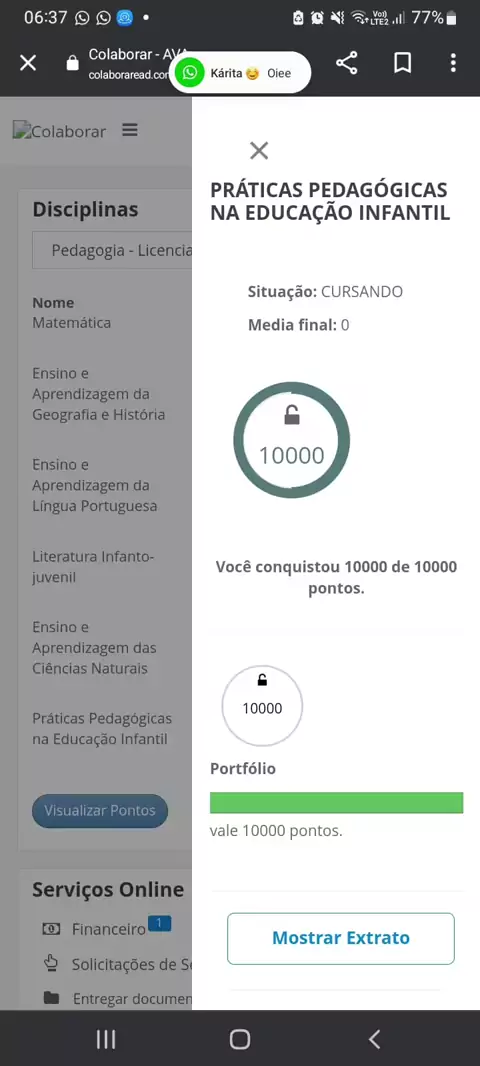Select the Matemática discipline
Viewport: 480px width, 1066px height.
pyautogui.click(x=71, y=322)
